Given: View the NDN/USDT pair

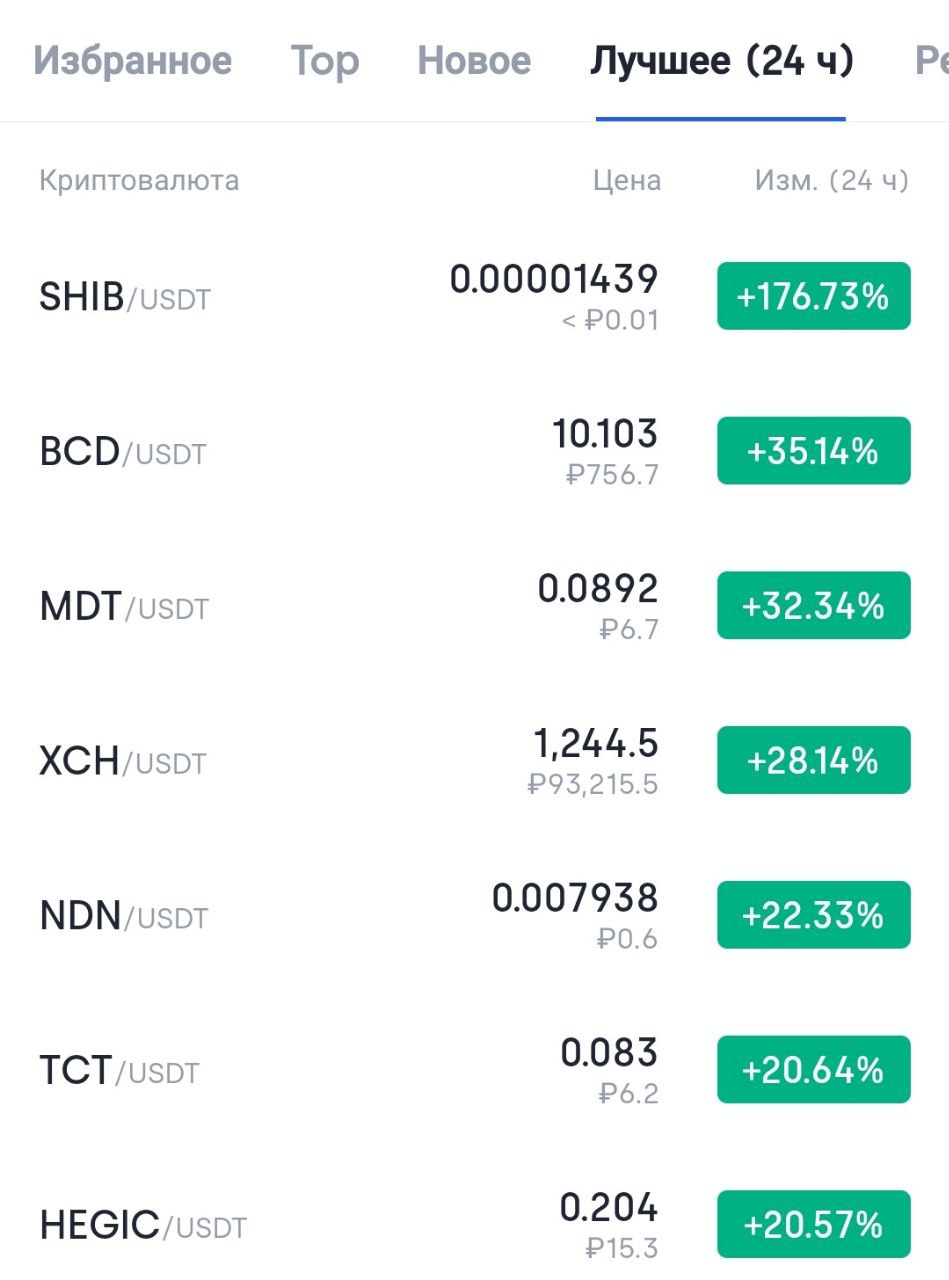Looking at the screenshot, I should point(123,917).
